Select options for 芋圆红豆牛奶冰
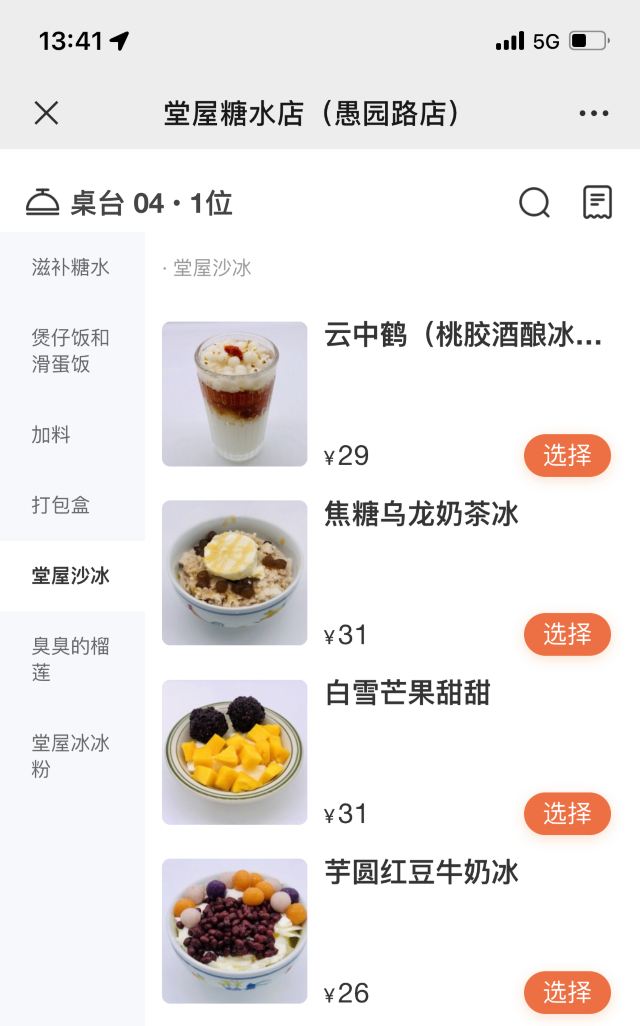Viewport: 640px width, 1026px height. tap(567, 992)
